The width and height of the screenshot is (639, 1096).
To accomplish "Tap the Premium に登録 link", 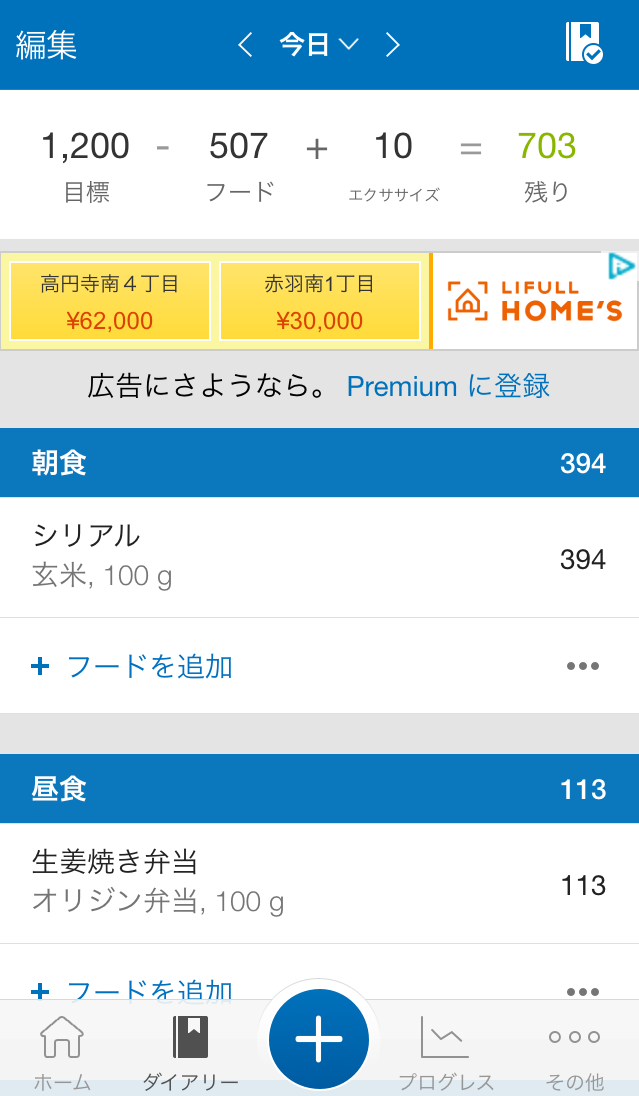I will 448,386.
